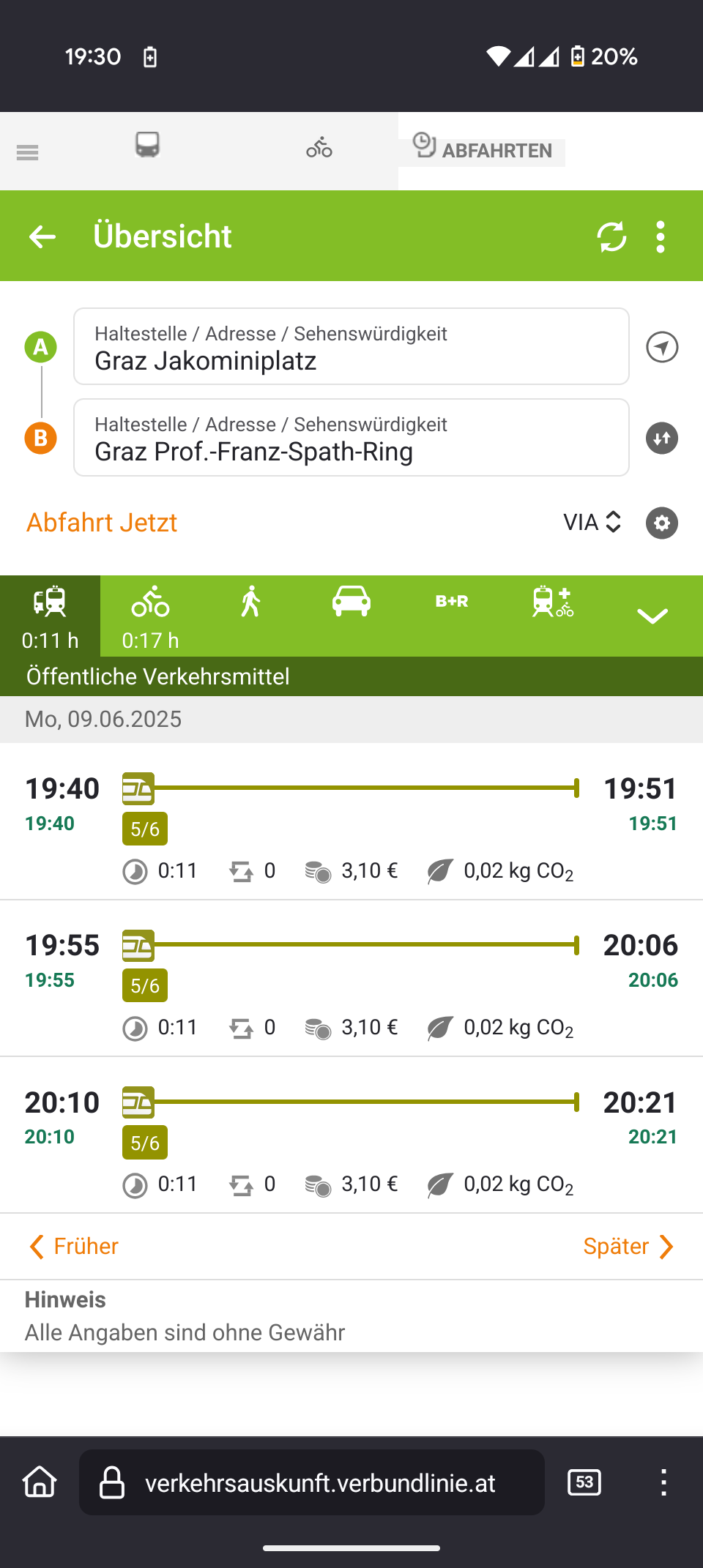Viewport: 703px width, 1568px height.
Task: Open the 19:40 to 19:51 connection
Action: pos(351,821)
